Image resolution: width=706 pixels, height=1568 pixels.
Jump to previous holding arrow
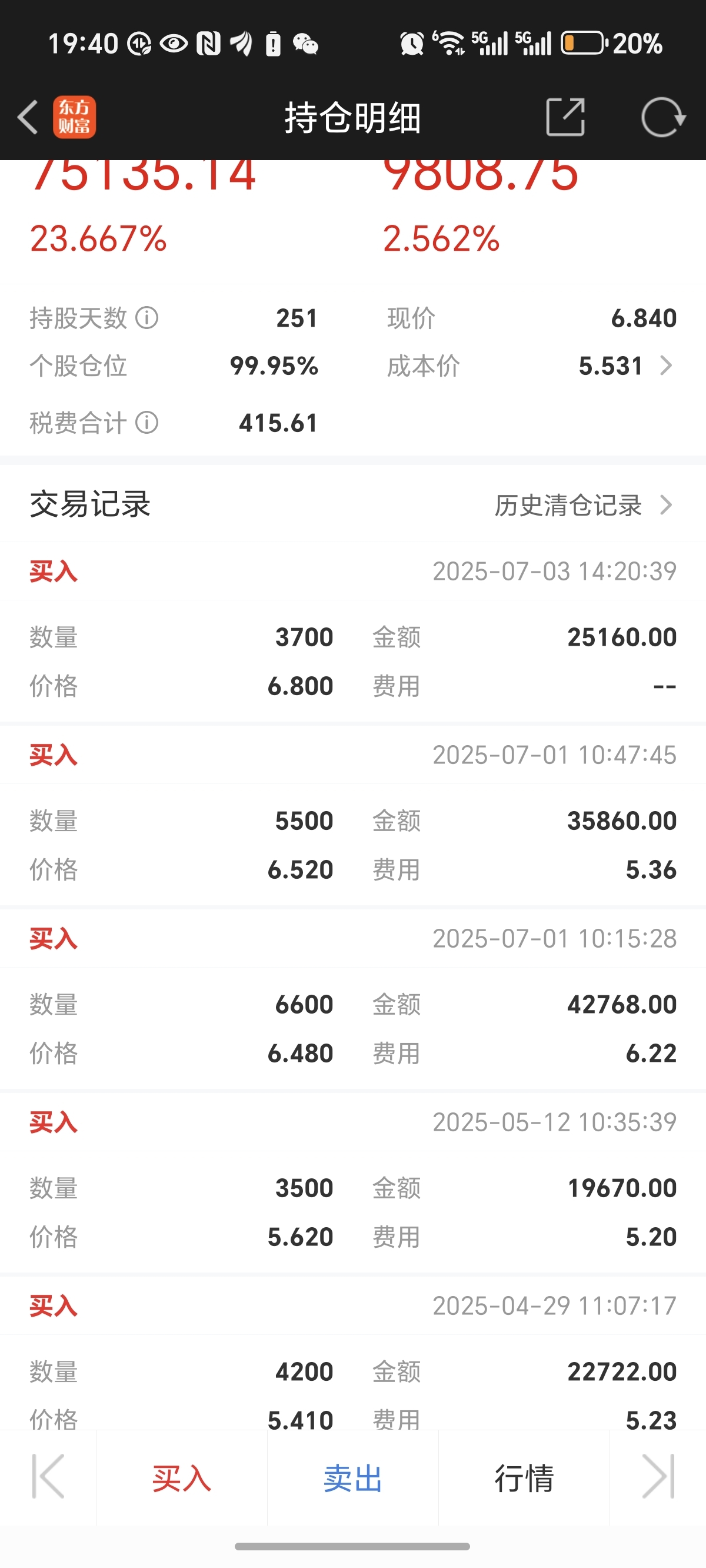click(x=48, y=1477)
